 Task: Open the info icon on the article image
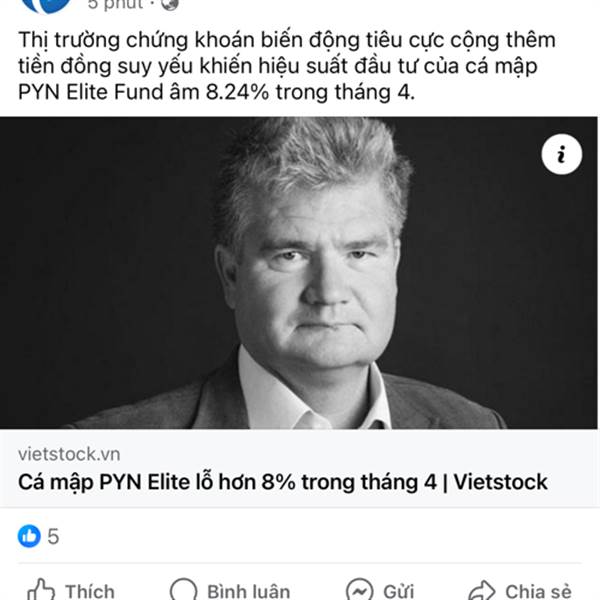pyautogui.click(x=561, y=155)
